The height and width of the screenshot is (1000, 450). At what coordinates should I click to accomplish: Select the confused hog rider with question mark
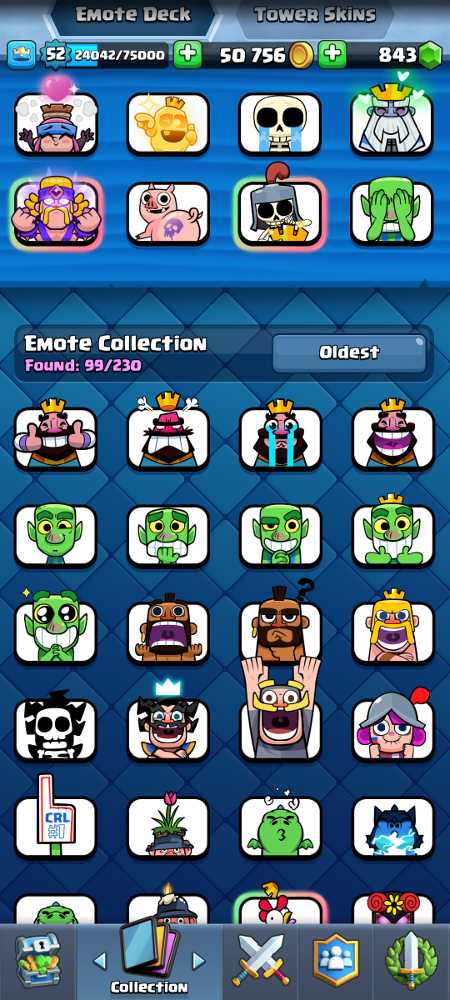[x=280, y=628]
